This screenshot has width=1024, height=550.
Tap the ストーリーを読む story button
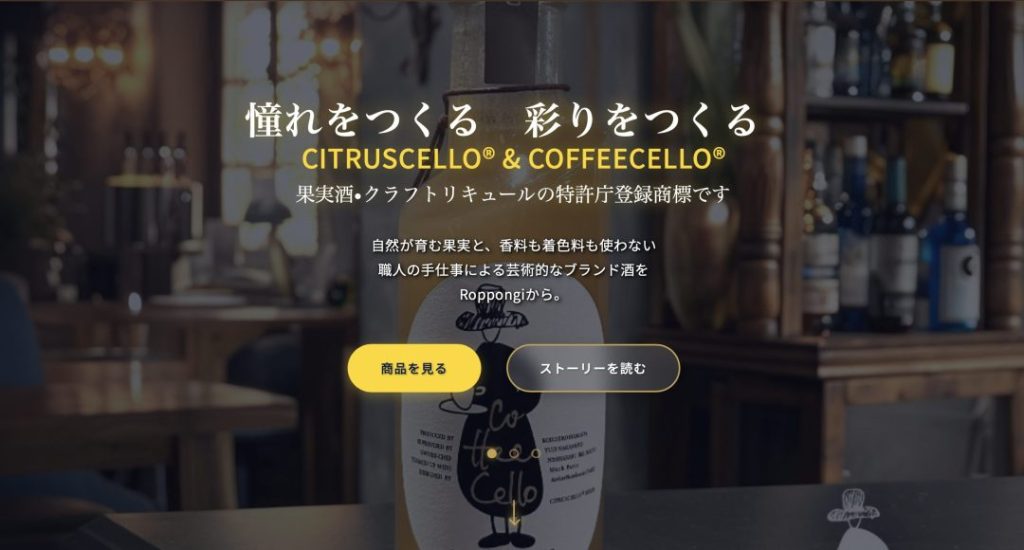click(593, 368)
